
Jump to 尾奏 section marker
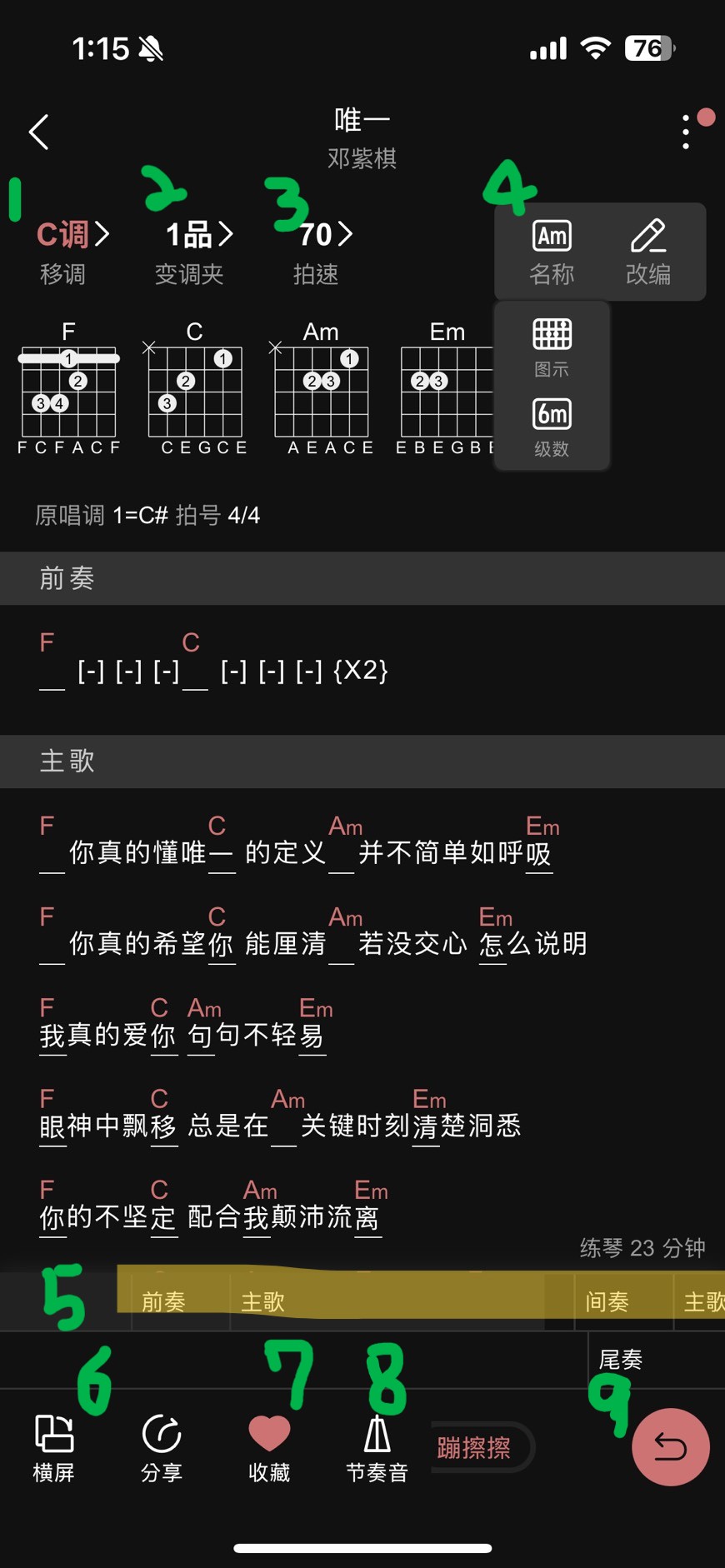(621, 1360)
